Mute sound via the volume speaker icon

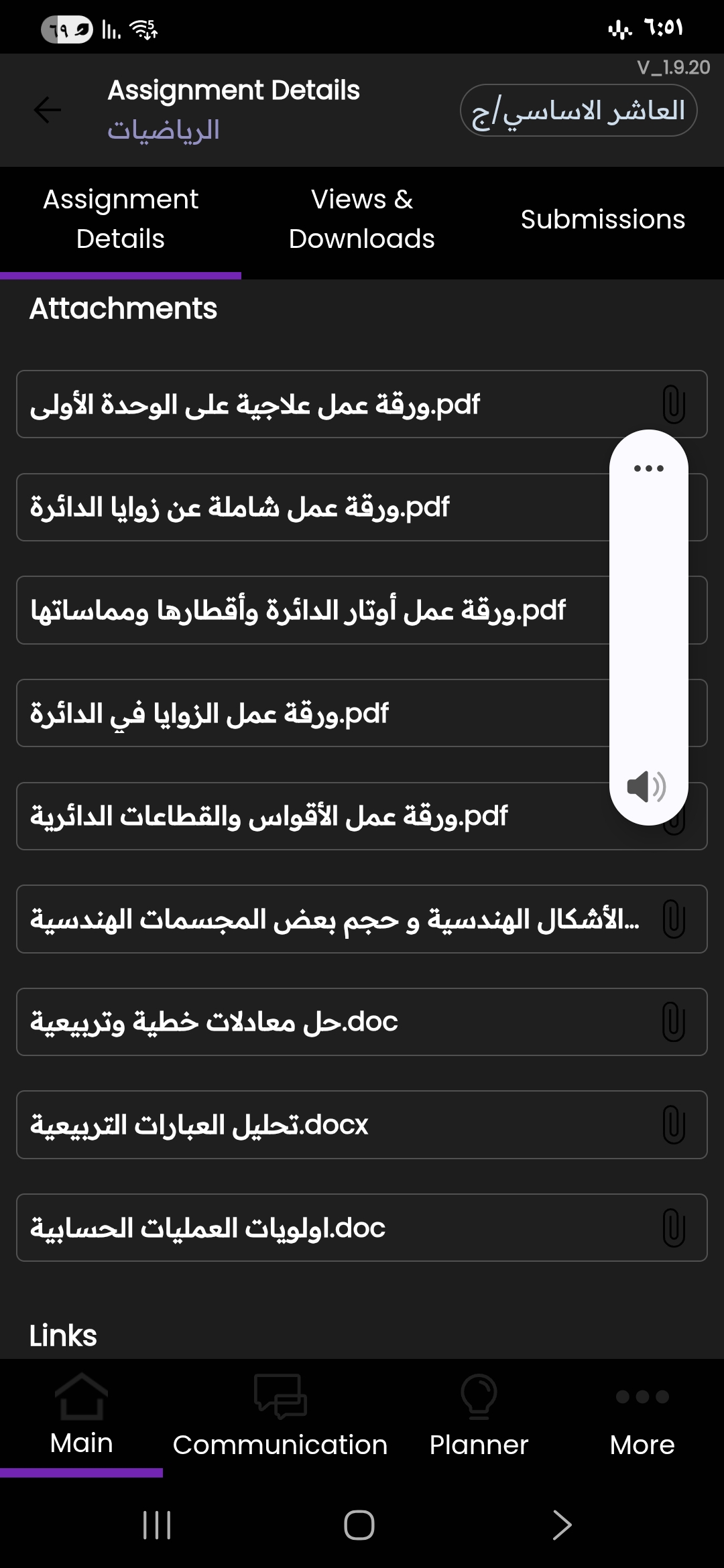[647, 786]
